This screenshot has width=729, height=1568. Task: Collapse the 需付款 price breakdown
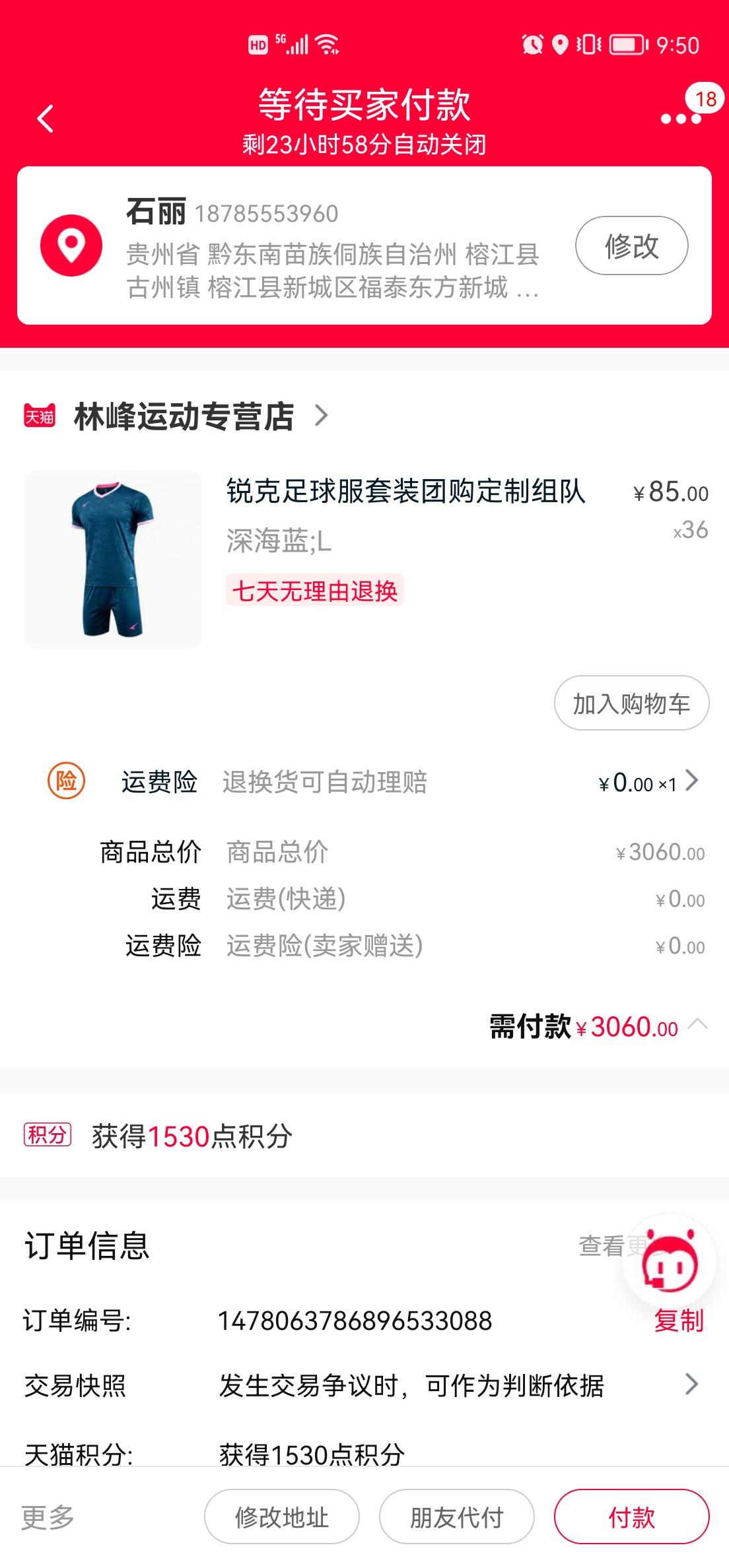pos(697,1025)
